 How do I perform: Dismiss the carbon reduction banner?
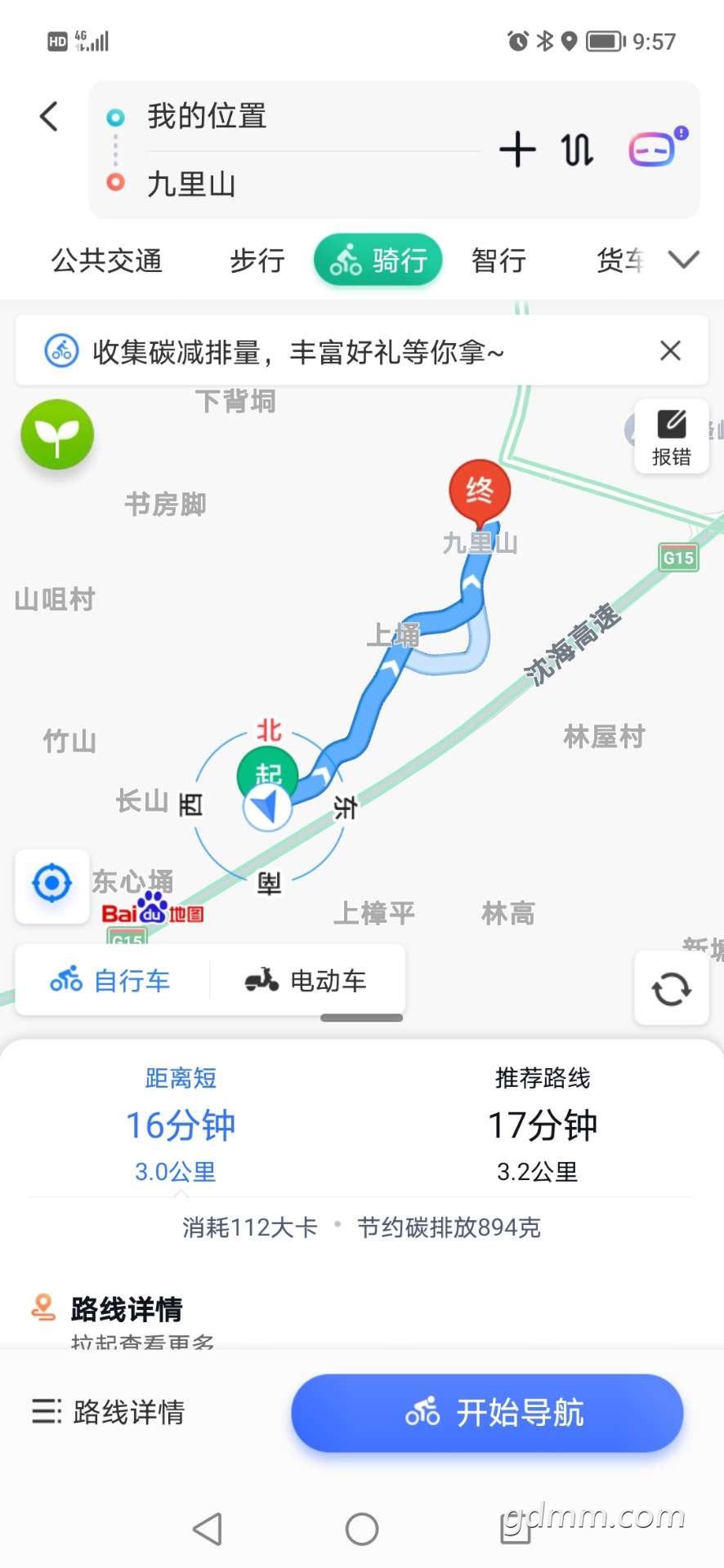pos(670,351)
